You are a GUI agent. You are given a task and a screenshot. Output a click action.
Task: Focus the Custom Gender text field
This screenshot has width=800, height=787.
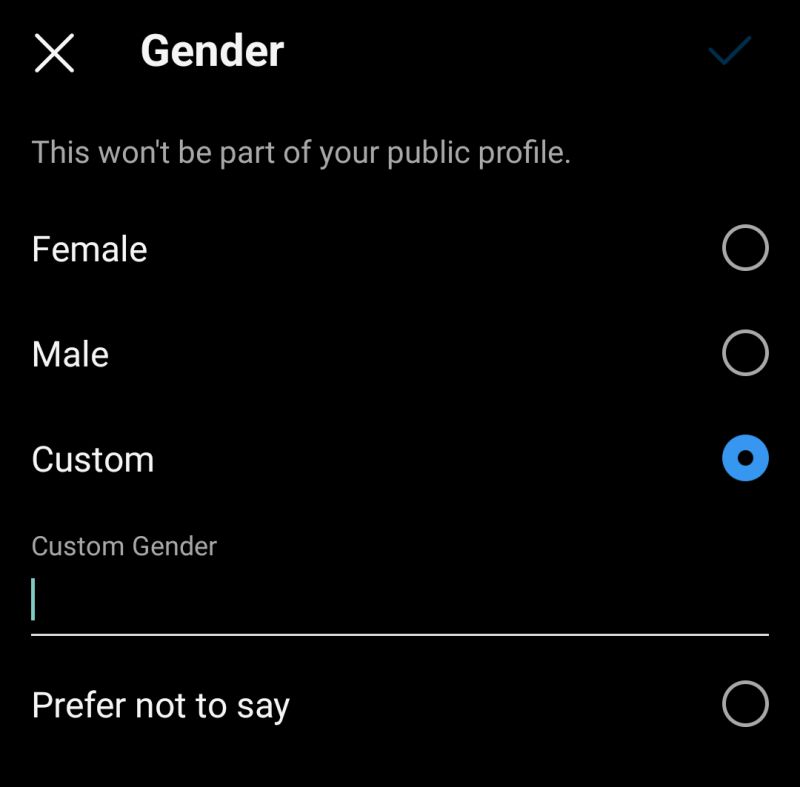tap(400, 600)
